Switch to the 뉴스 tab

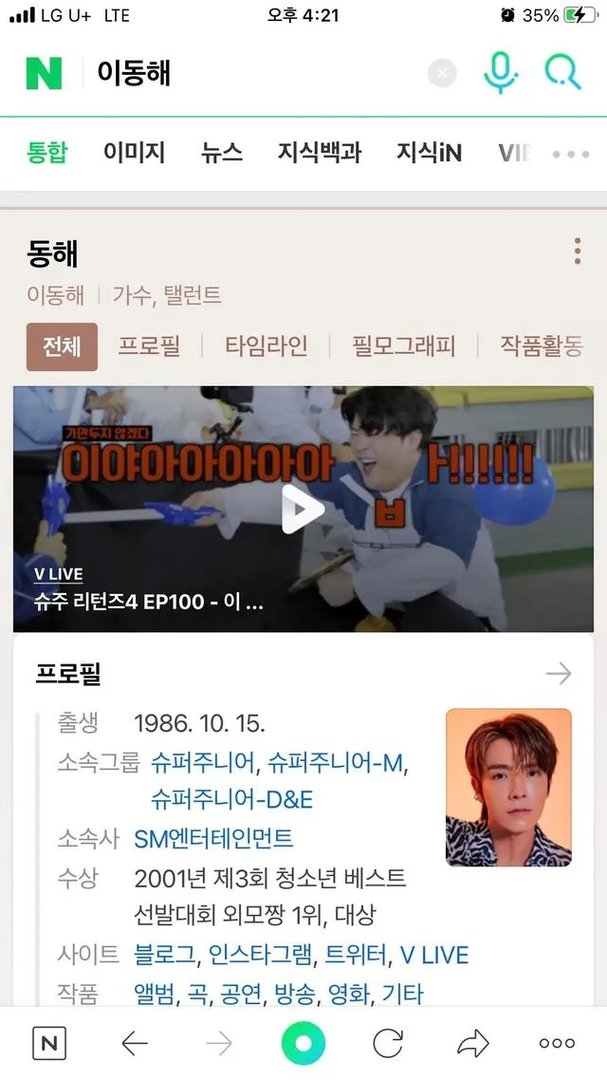[x=221, y=152]
